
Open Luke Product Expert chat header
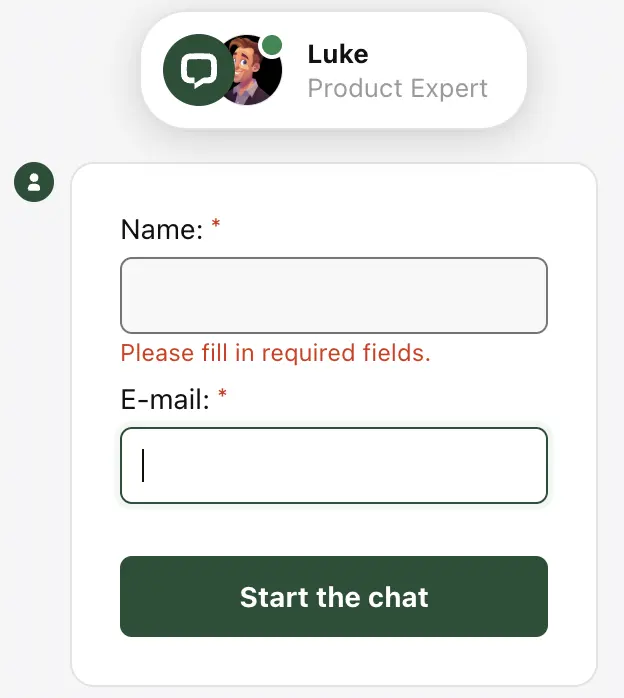[x=333, y=71]
